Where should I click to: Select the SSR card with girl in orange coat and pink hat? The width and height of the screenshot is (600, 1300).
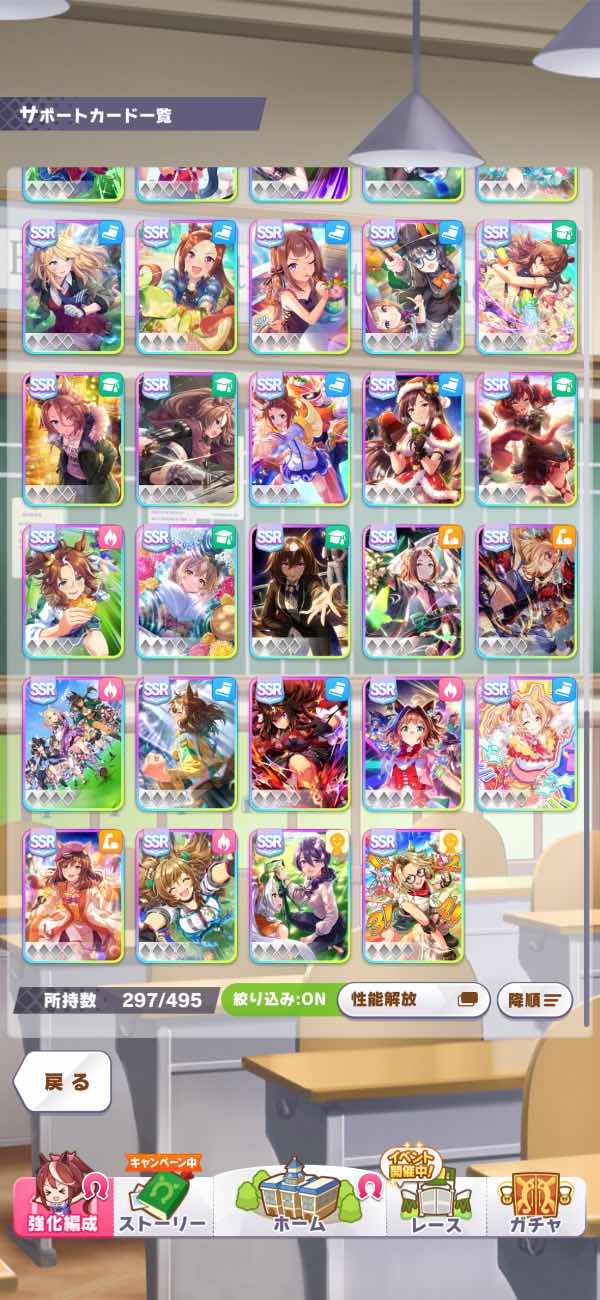[x=73, y=895]
